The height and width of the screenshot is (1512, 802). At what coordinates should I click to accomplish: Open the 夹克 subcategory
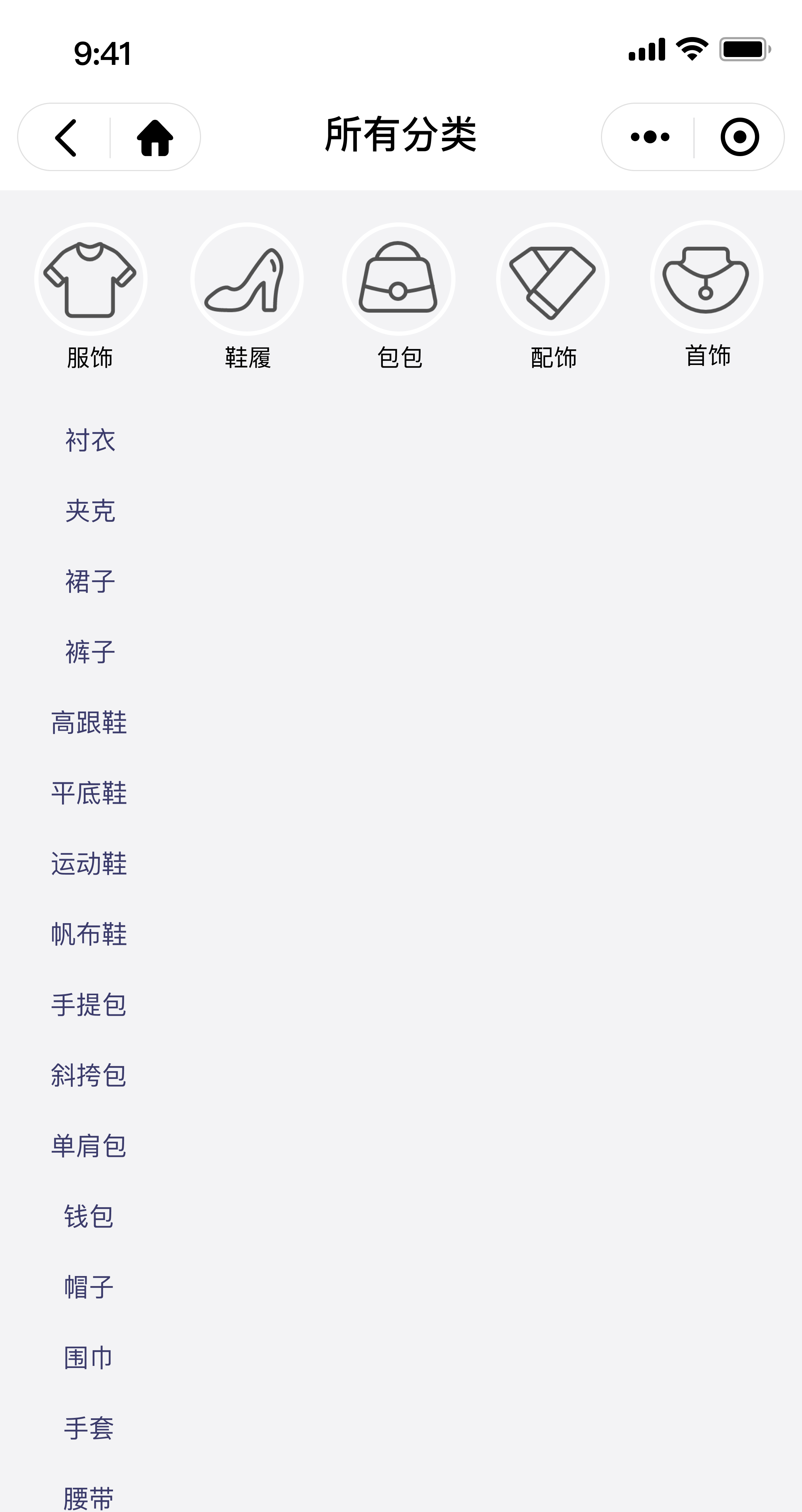click(90, 511)
